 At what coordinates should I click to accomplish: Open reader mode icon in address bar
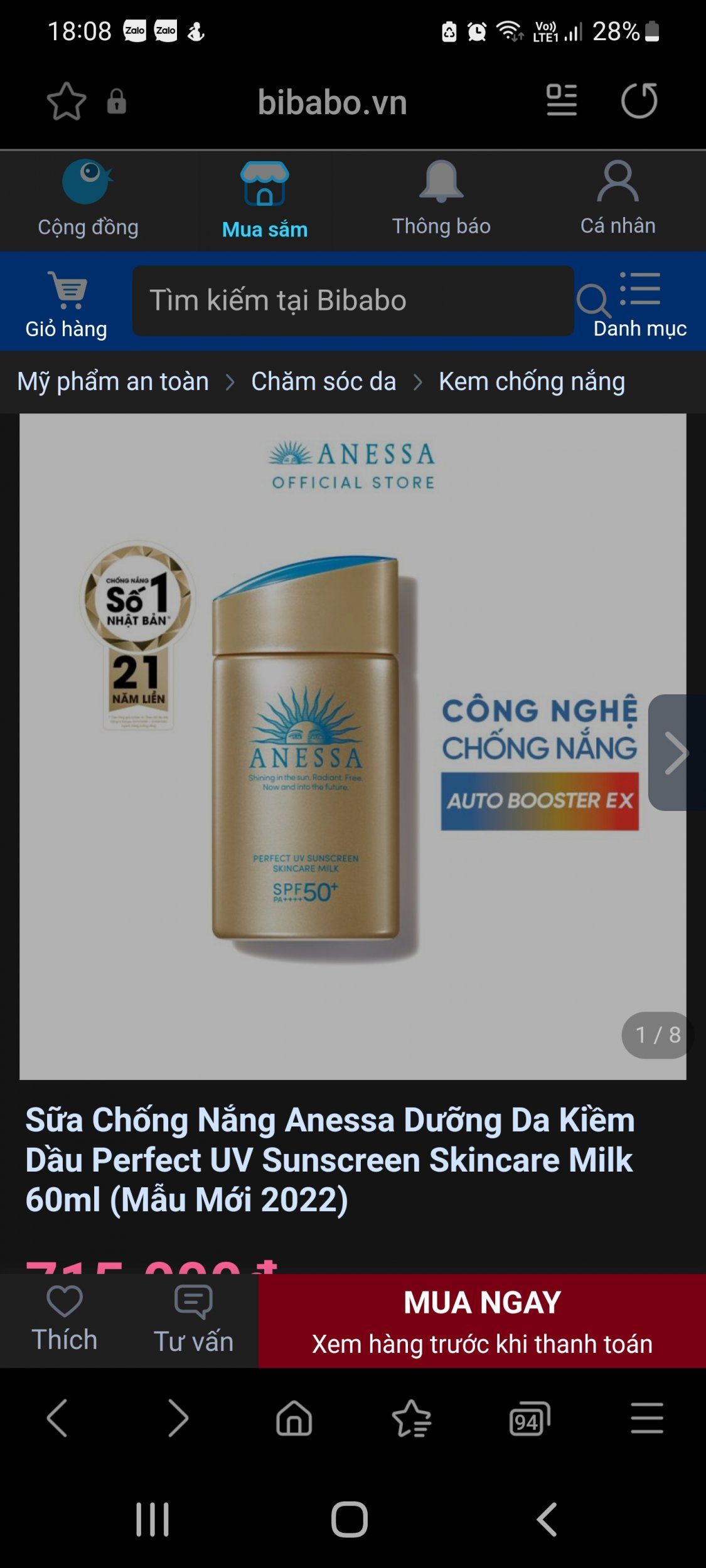tap(562, 100)
